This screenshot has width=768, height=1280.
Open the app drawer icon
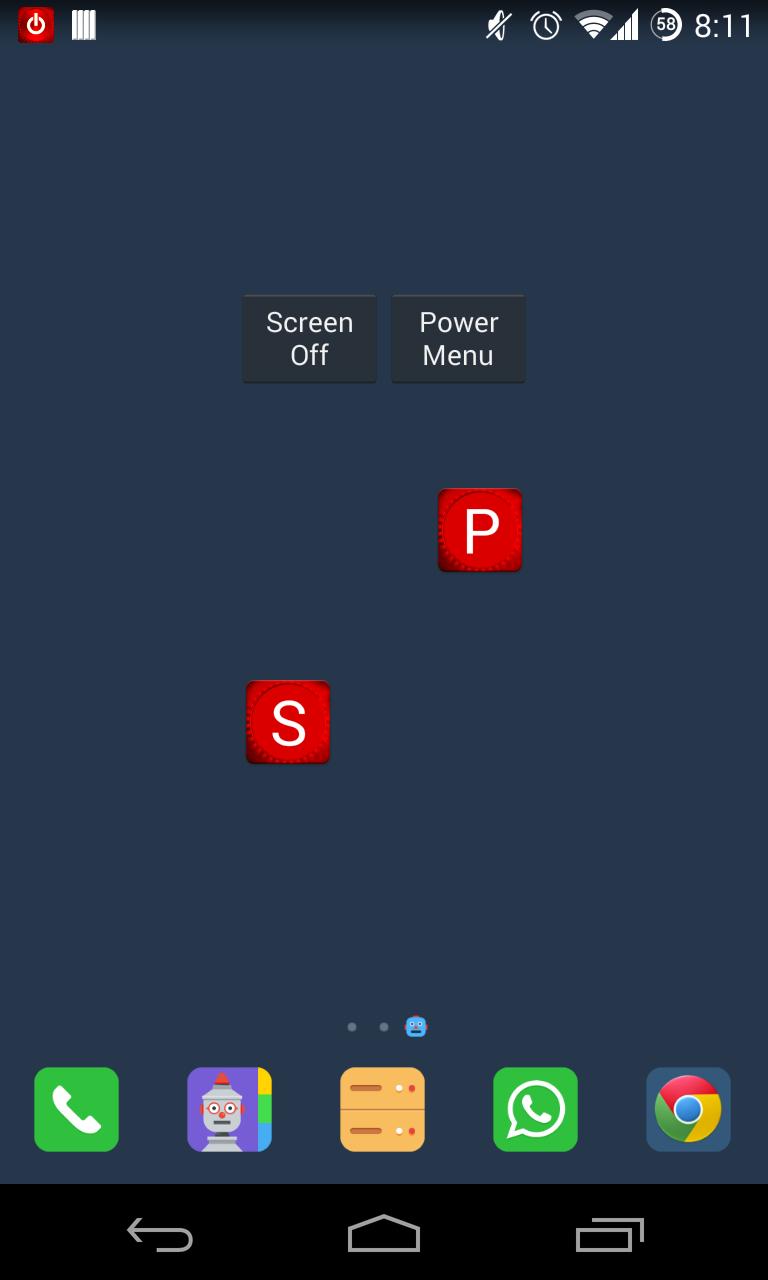click(382, 1109)
